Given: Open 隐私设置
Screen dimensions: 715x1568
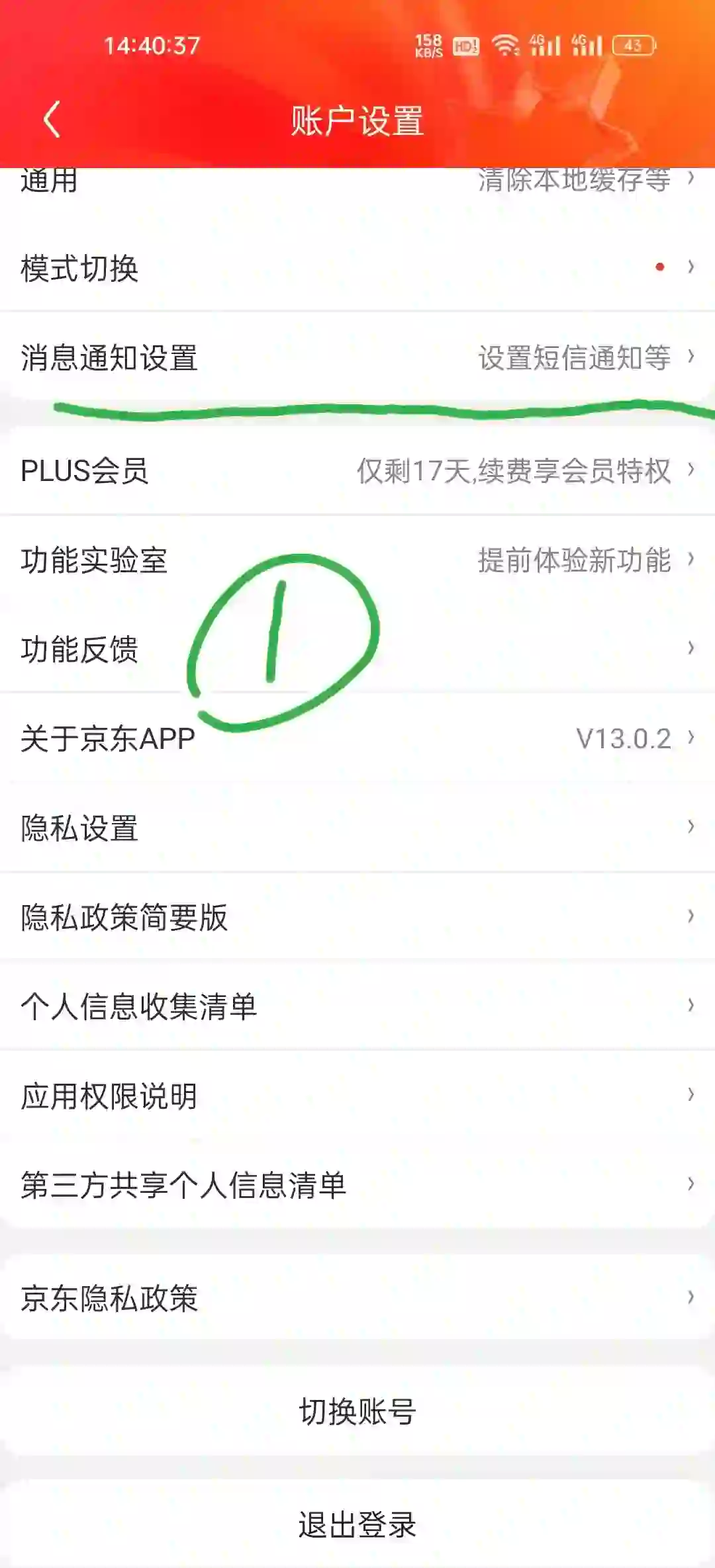Looking at the screenshot, I should coord(358,828).
